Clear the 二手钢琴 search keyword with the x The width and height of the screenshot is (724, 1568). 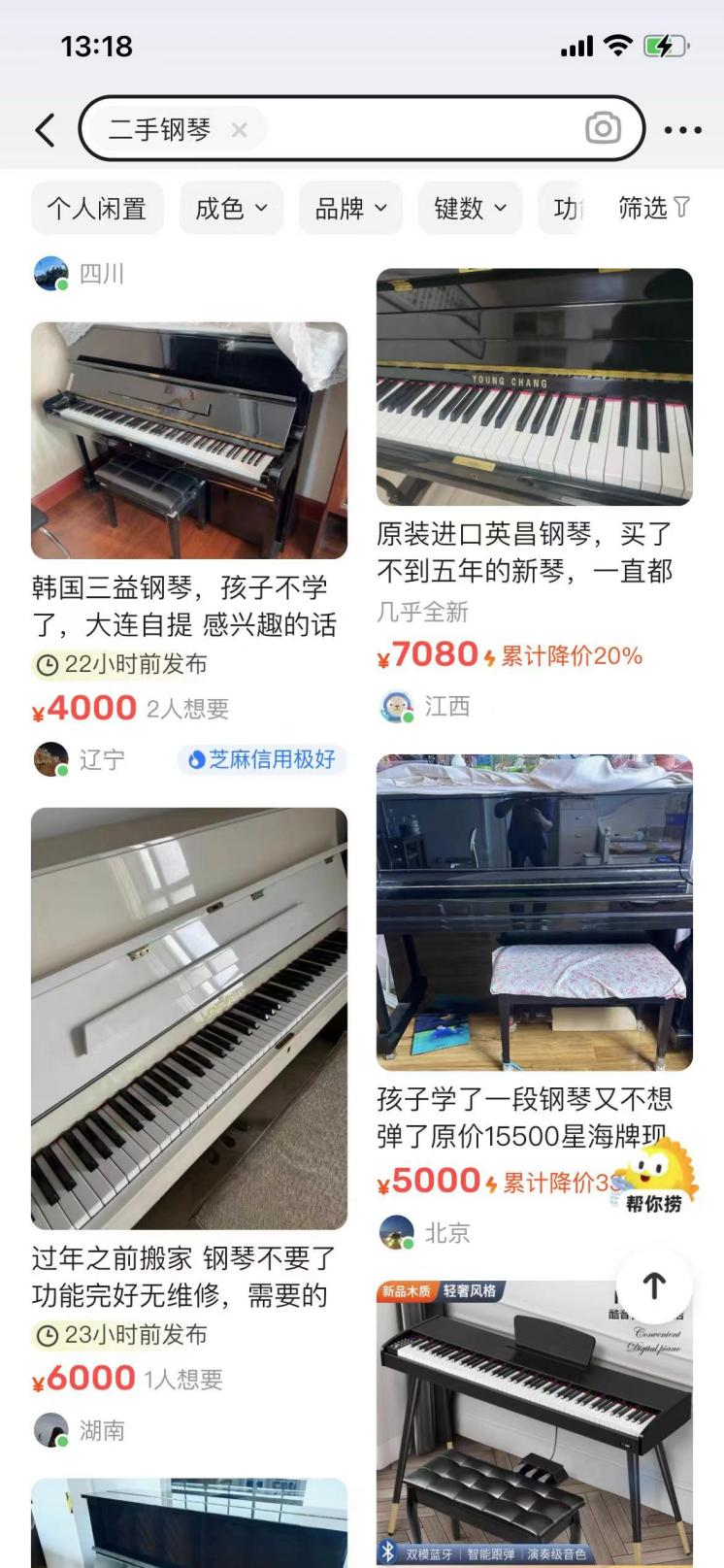coord(242,129)
